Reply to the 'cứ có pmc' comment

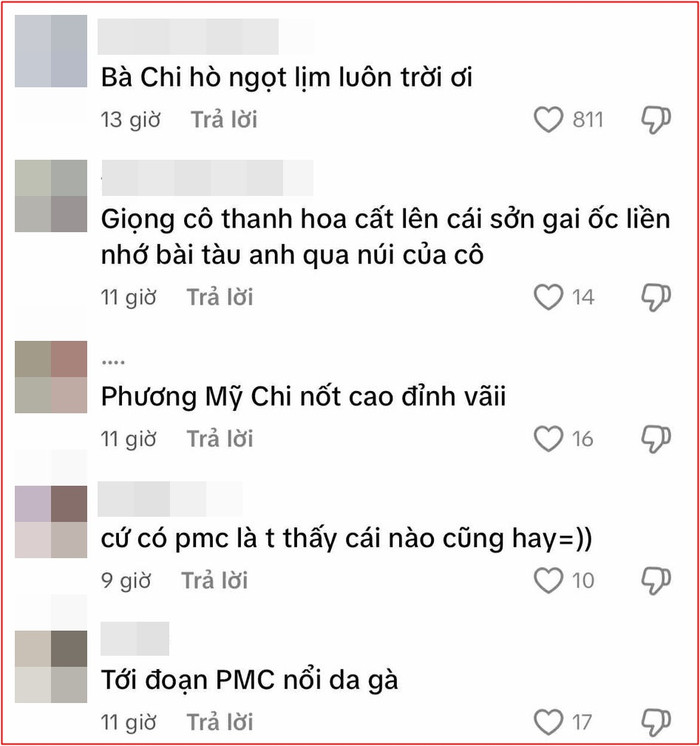coord(212,580)
